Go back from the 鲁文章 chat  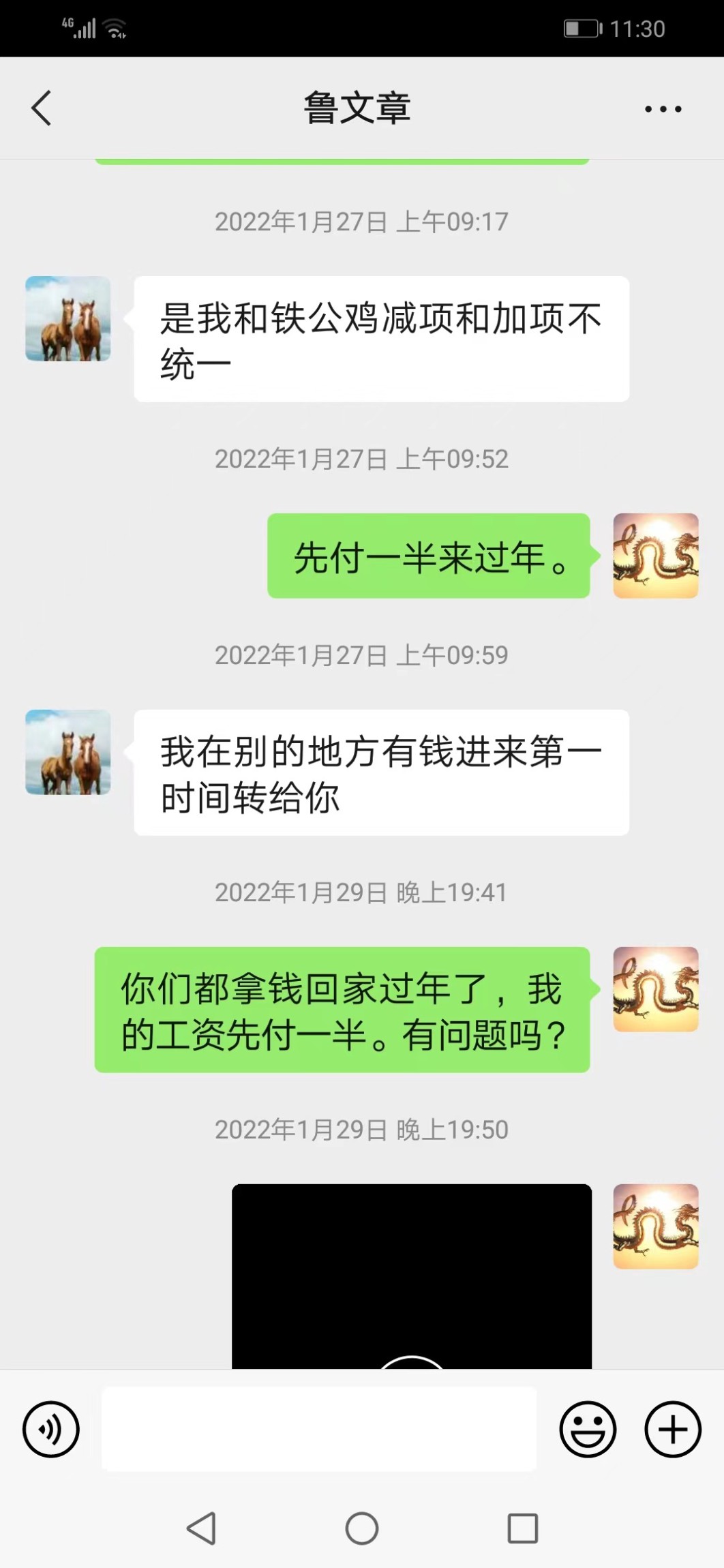point(42,108)
